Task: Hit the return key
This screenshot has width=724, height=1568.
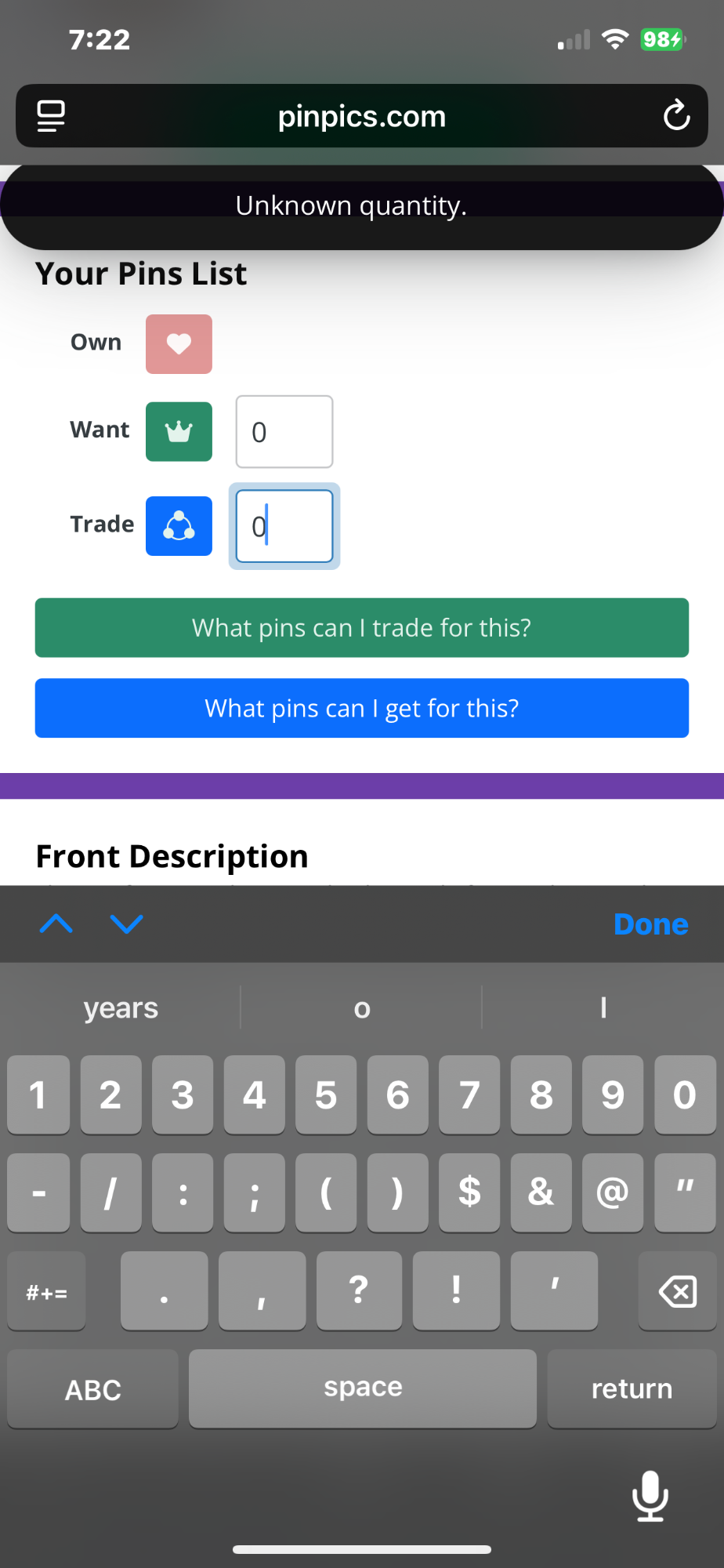Action: pos(632,1389)
